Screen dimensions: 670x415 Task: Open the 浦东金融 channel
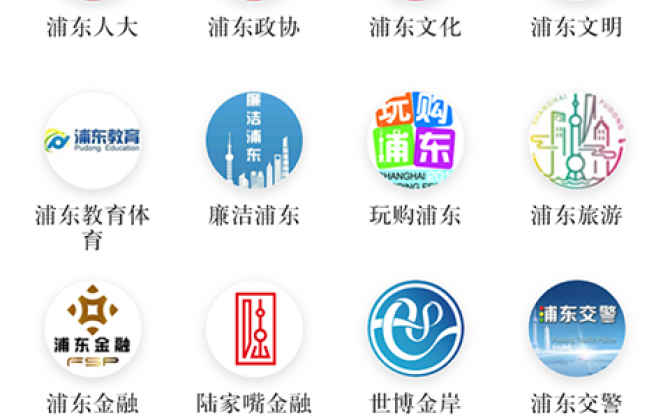click(x=92, y=328)
